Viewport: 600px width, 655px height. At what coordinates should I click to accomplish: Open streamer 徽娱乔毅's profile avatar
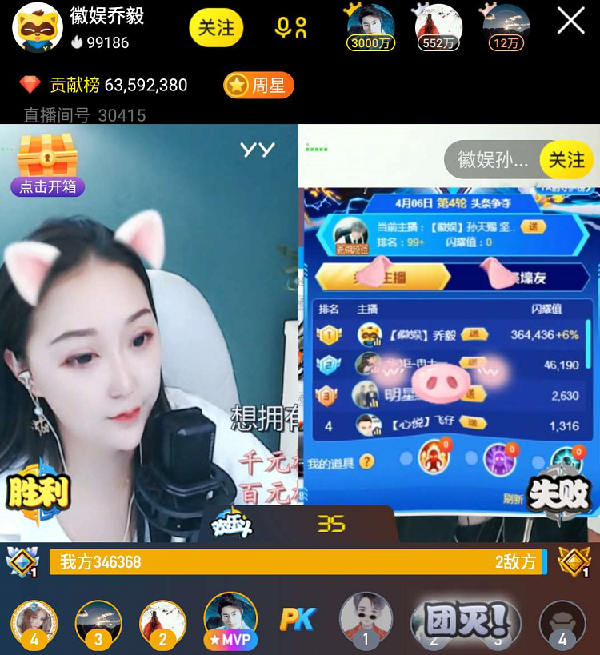point(38,29)
